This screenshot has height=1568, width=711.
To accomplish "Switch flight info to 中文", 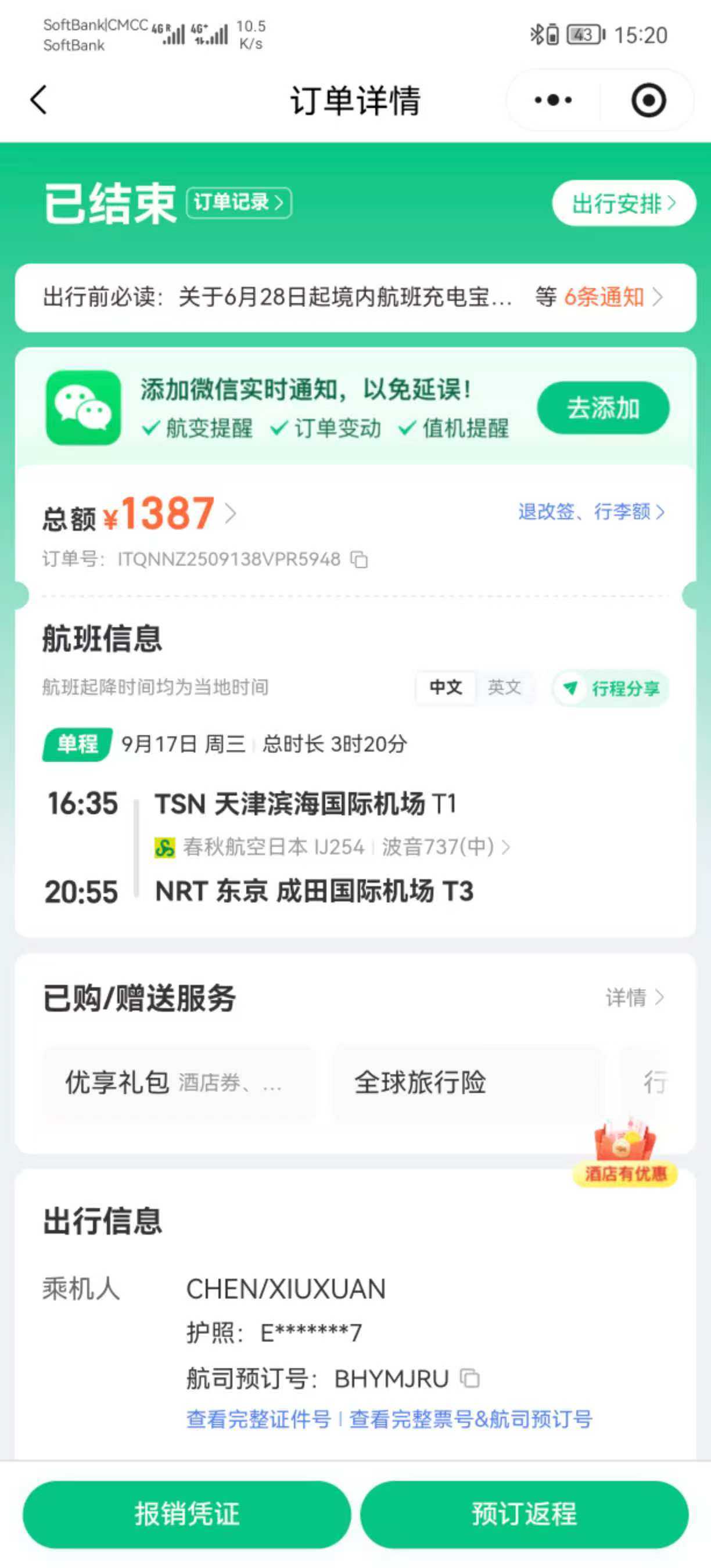I will click(446, 688).
